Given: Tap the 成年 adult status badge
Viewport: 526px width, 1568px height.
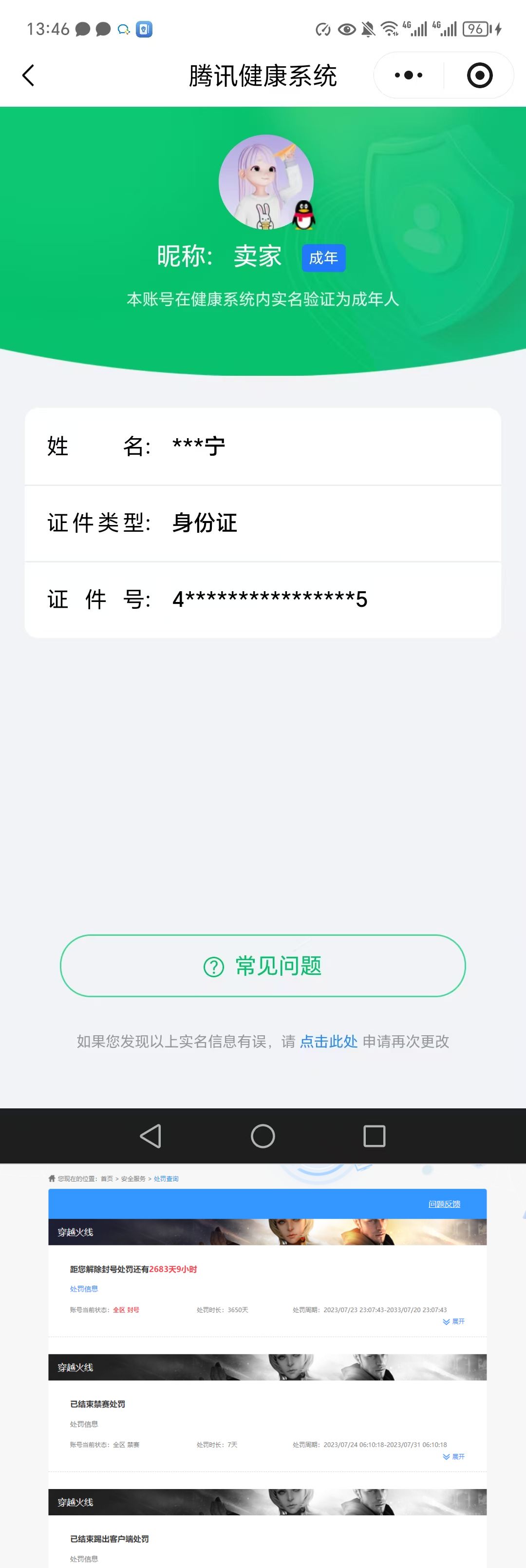Looking at the screenshot, I should 324,257.
